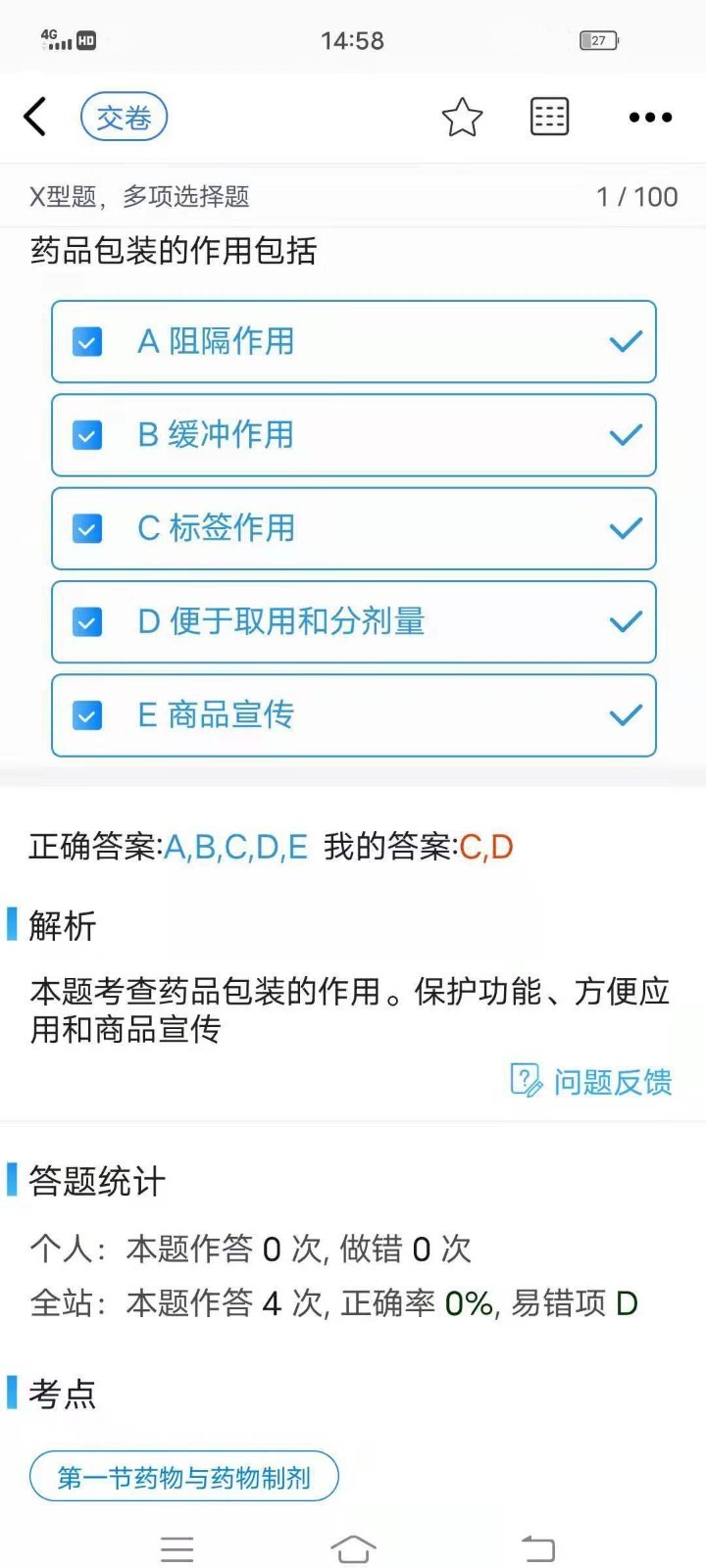This screenshot has height=1568, width=706.
Task: Uncheck option E 商品宣传
Action: [x=87, y=715]
